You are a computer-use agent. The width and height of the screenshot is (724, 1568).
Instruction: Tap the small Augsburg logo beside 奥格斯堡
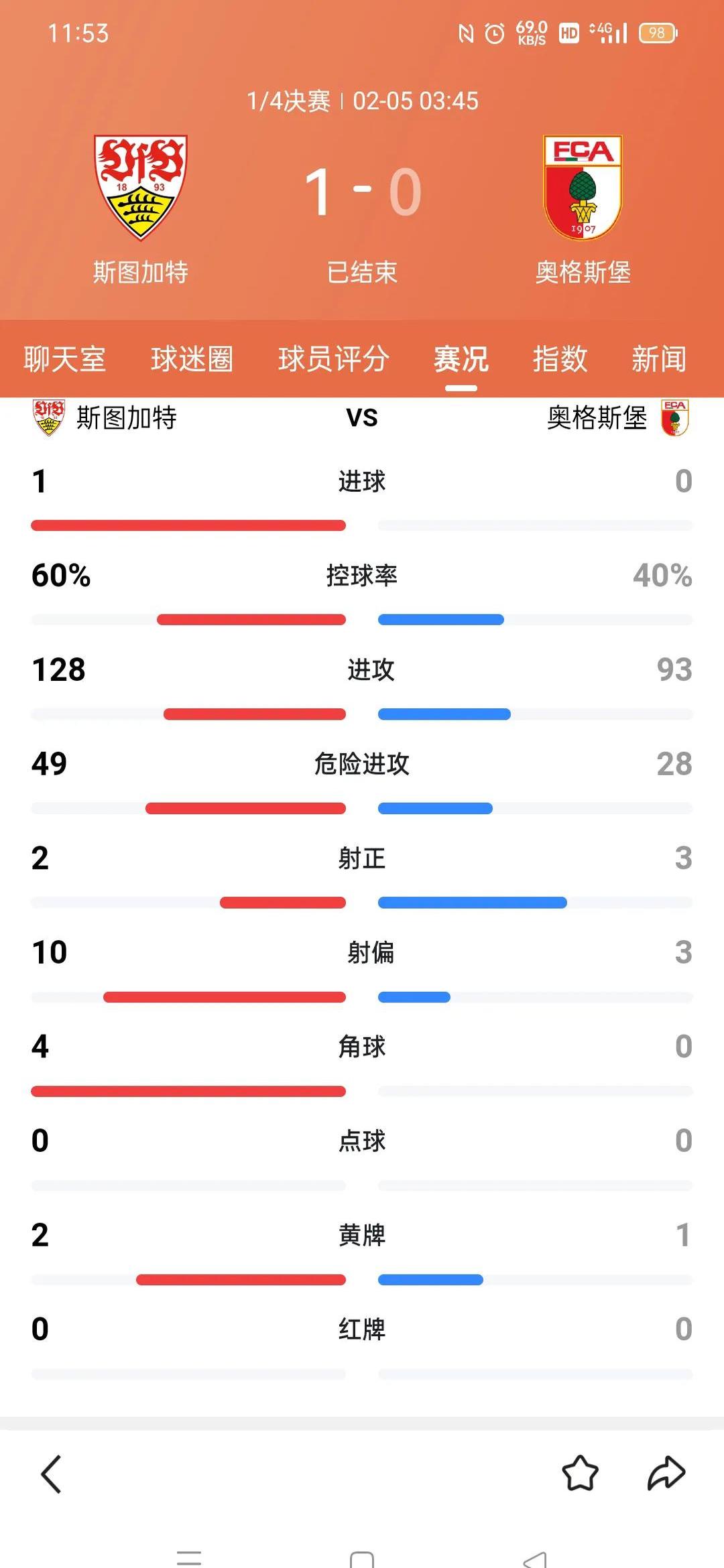click(x=677, y=417)
